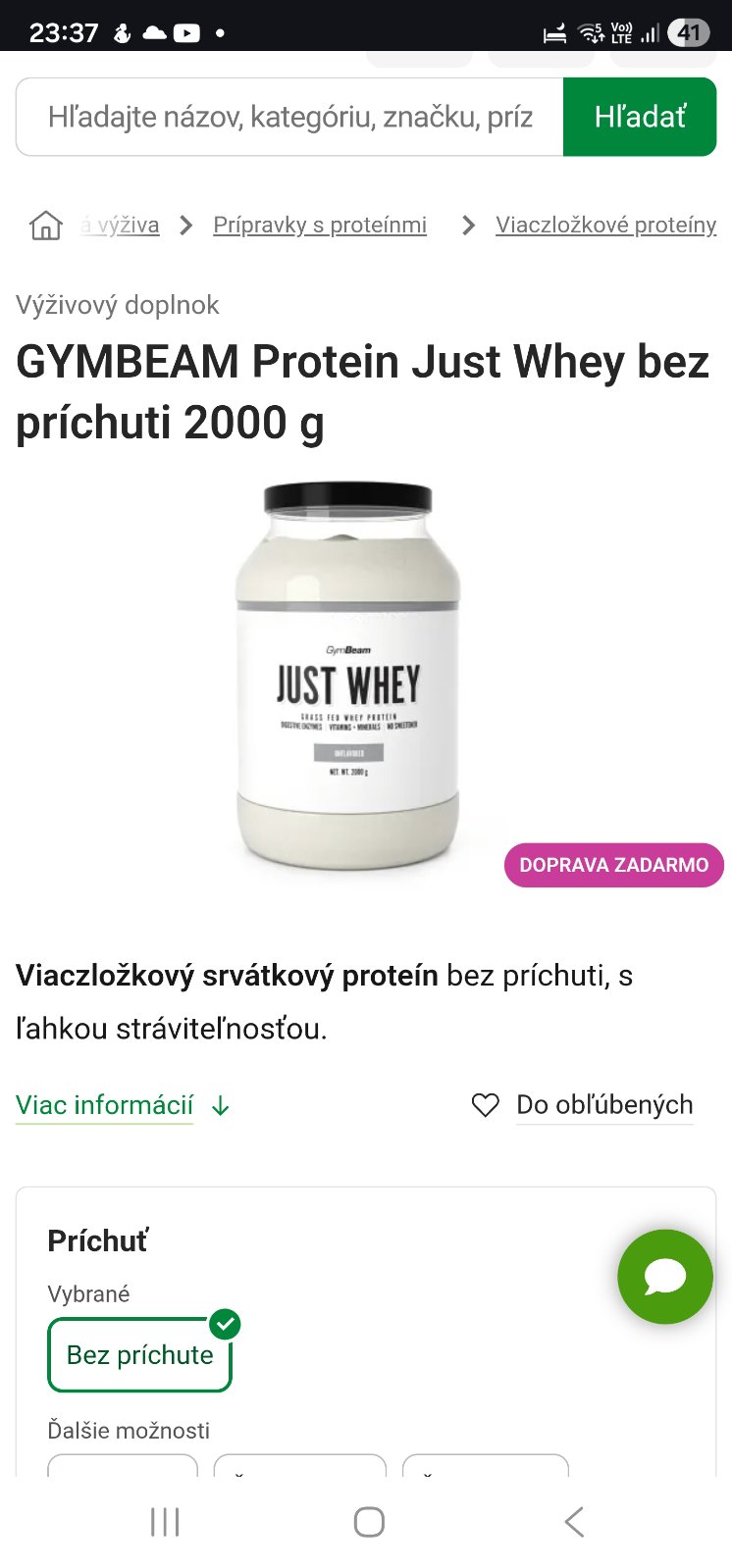Select the Bez príchute flavour option

(x=139, y=1355)
